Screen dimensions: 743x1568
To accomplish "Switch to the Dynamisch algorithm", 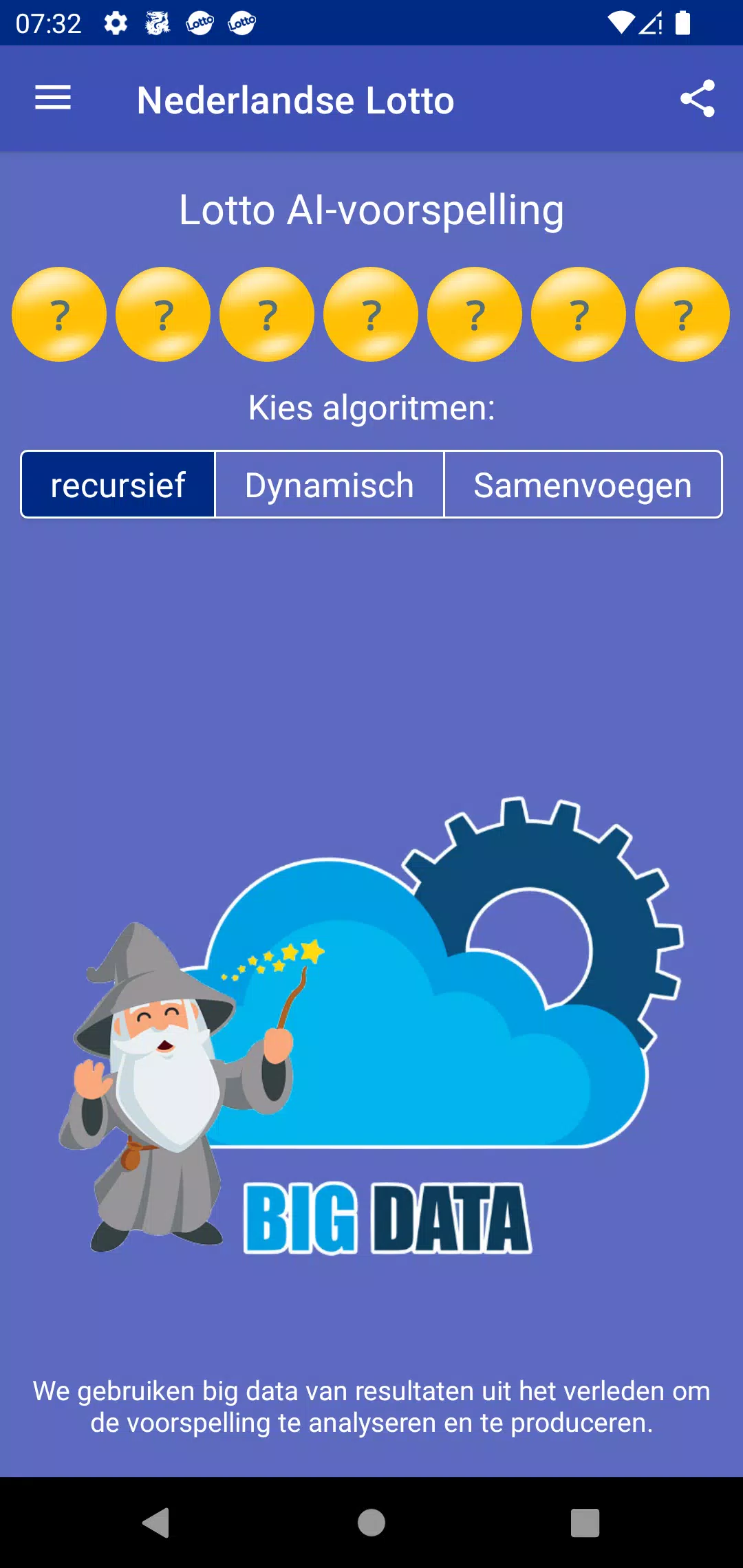I will (x=330, y=485).
